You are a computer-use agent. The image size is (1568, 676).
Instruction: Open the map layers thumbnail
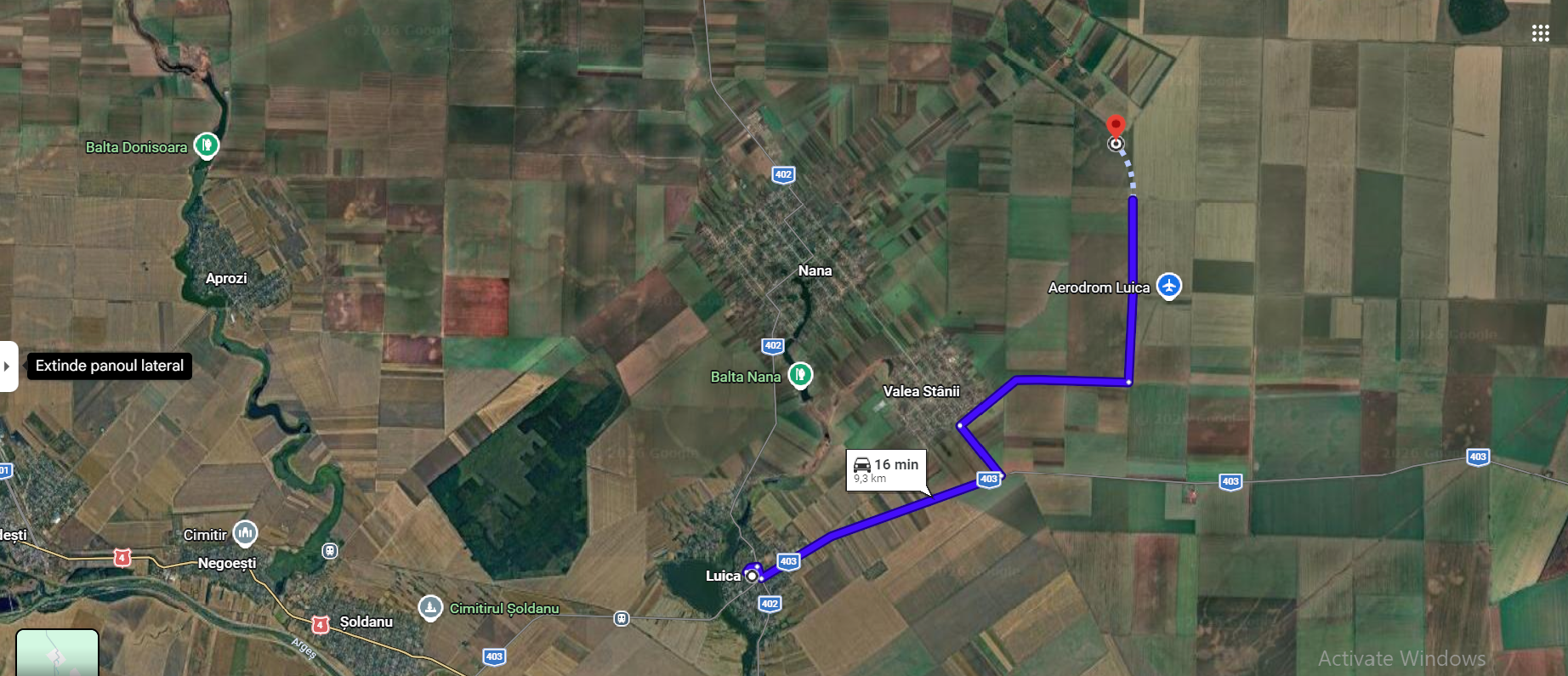[x=57, y=653]
